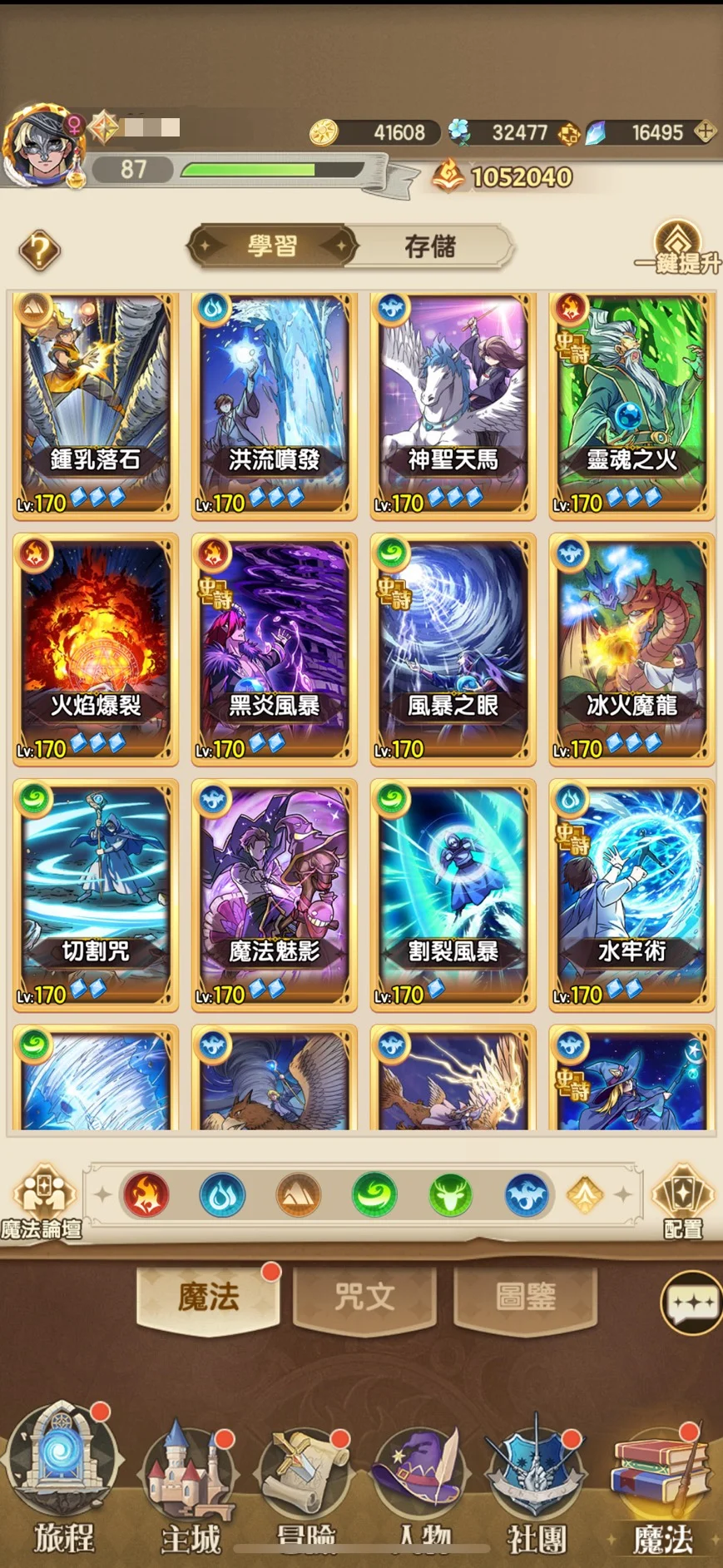This screenshot has height=1568, width=723.
Task: Filter spells by water element
Action: [x=222, y=1195]
